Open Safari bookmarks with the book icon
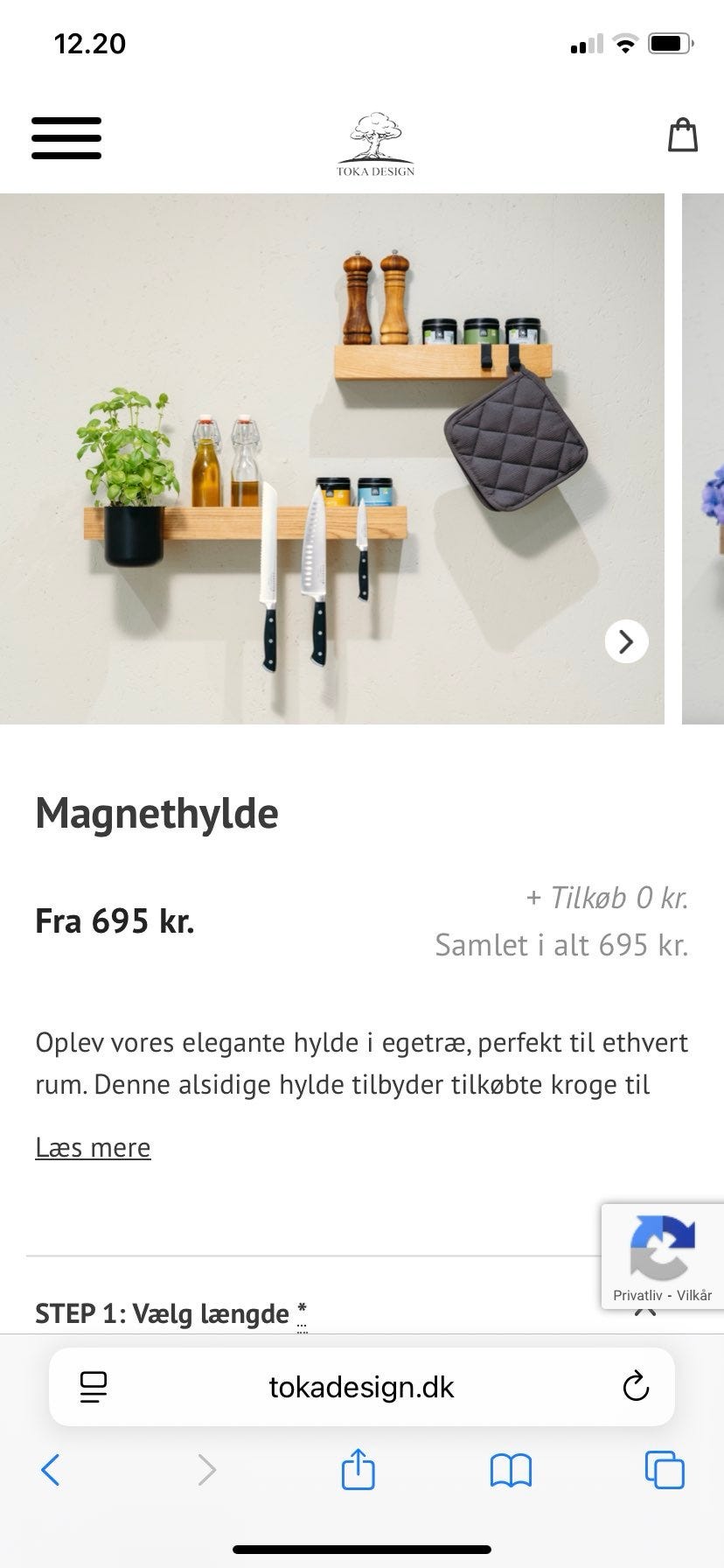The height and width of the screenshot is (1568, 724). coord(511,1470)
